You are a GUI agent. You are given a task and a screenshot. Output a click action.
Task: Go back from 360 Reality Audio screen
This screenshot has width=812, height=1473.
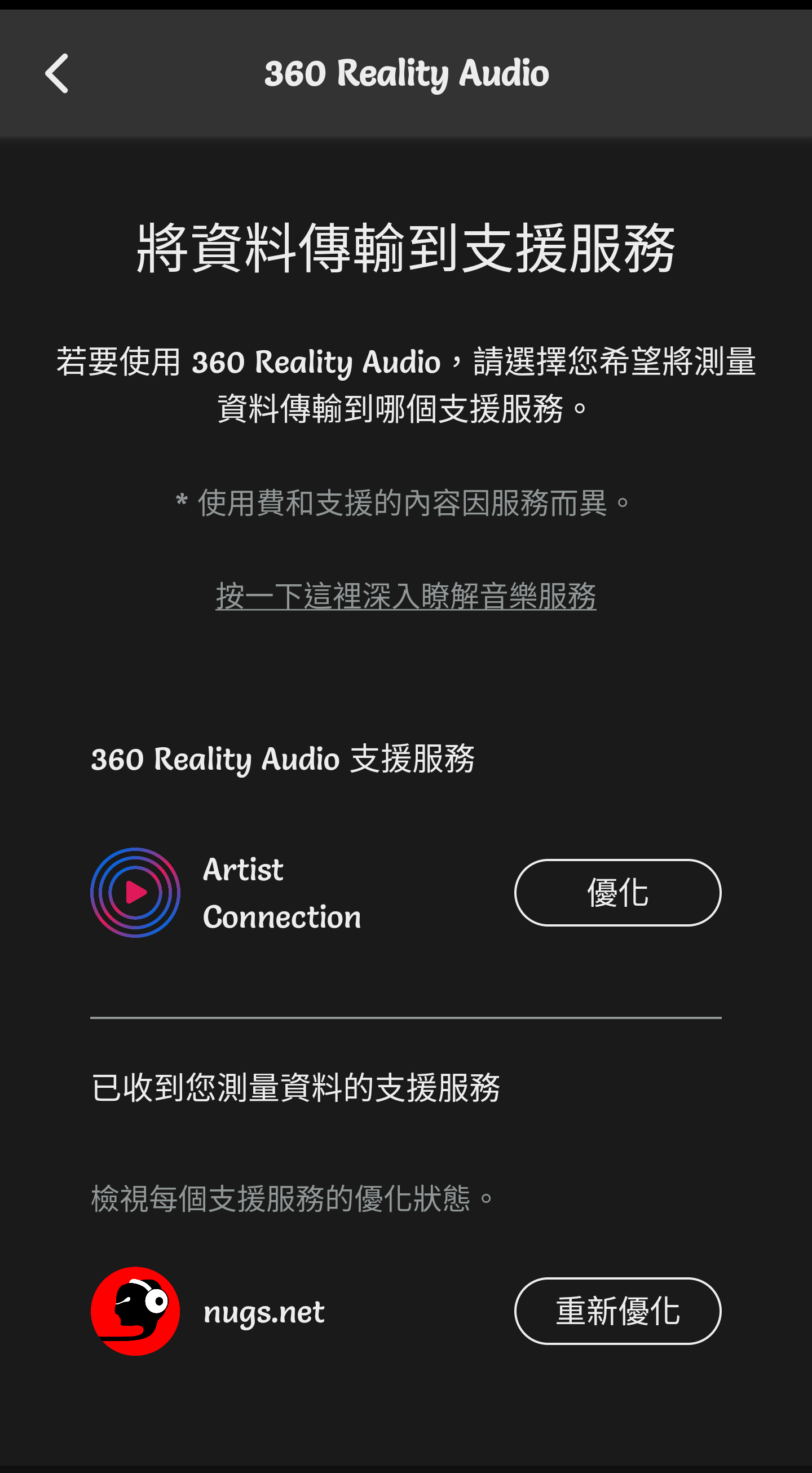56,74
